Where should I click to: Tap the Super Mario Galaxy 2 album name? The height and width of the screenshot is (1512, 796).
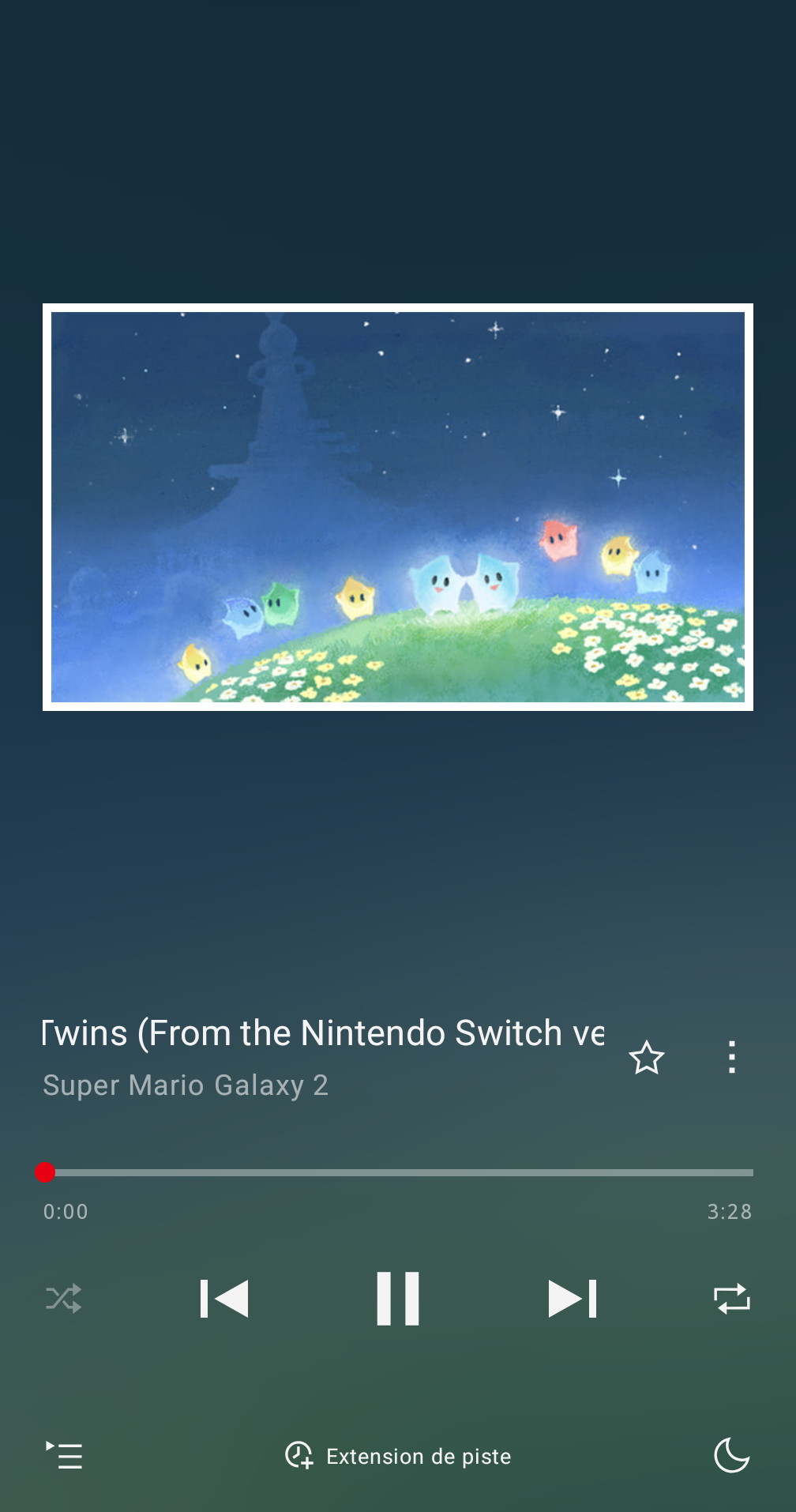coord(186,1085)
